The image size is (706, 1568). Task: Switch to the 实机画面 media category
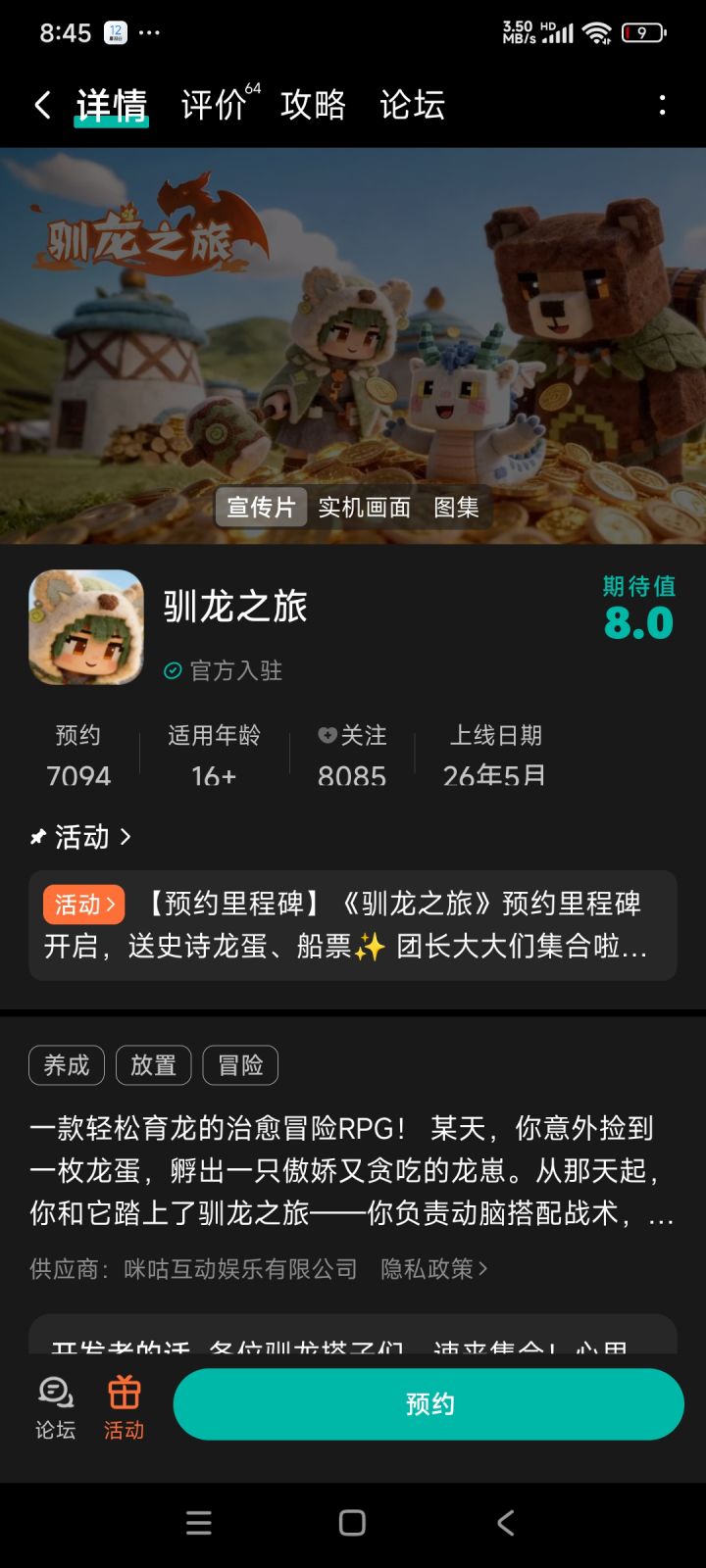pyautogui.click(x=364, y=509)
